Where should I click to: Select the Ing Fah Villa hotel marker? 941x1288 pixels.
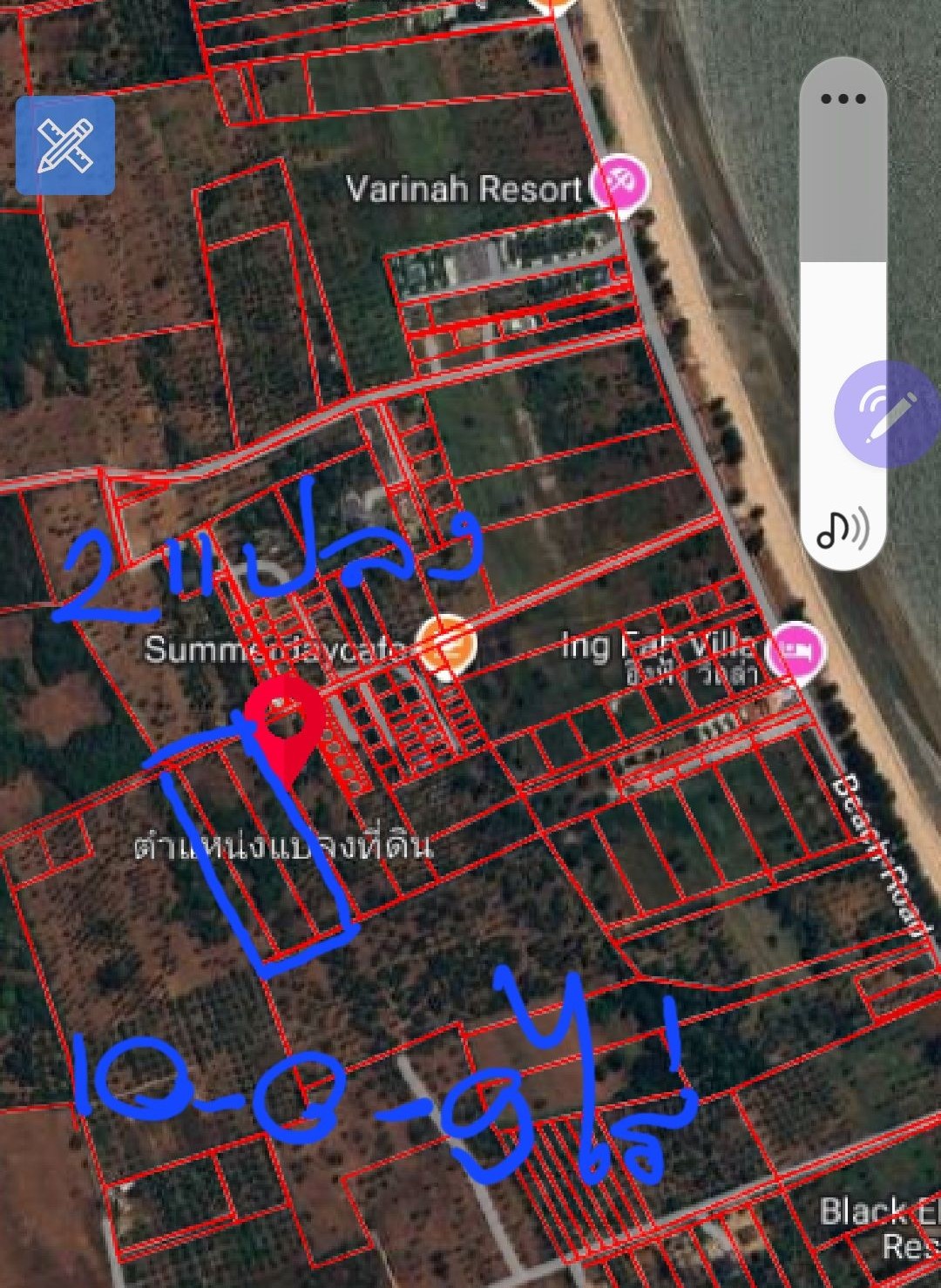[x=795, y=651]
